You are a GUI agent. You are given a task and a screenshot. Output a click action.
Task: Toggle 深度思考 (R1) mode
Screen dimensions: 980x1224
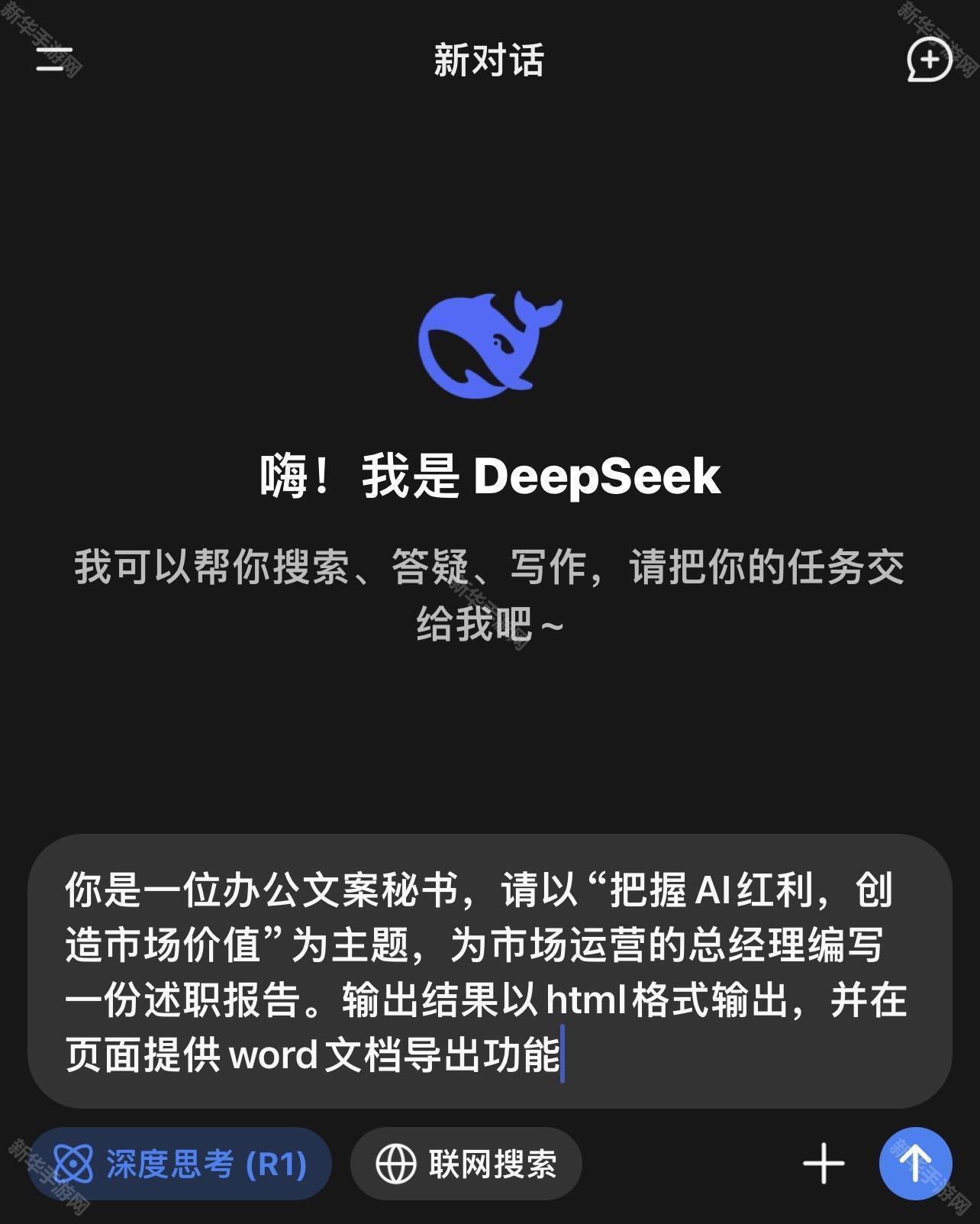pos(180,1164)
